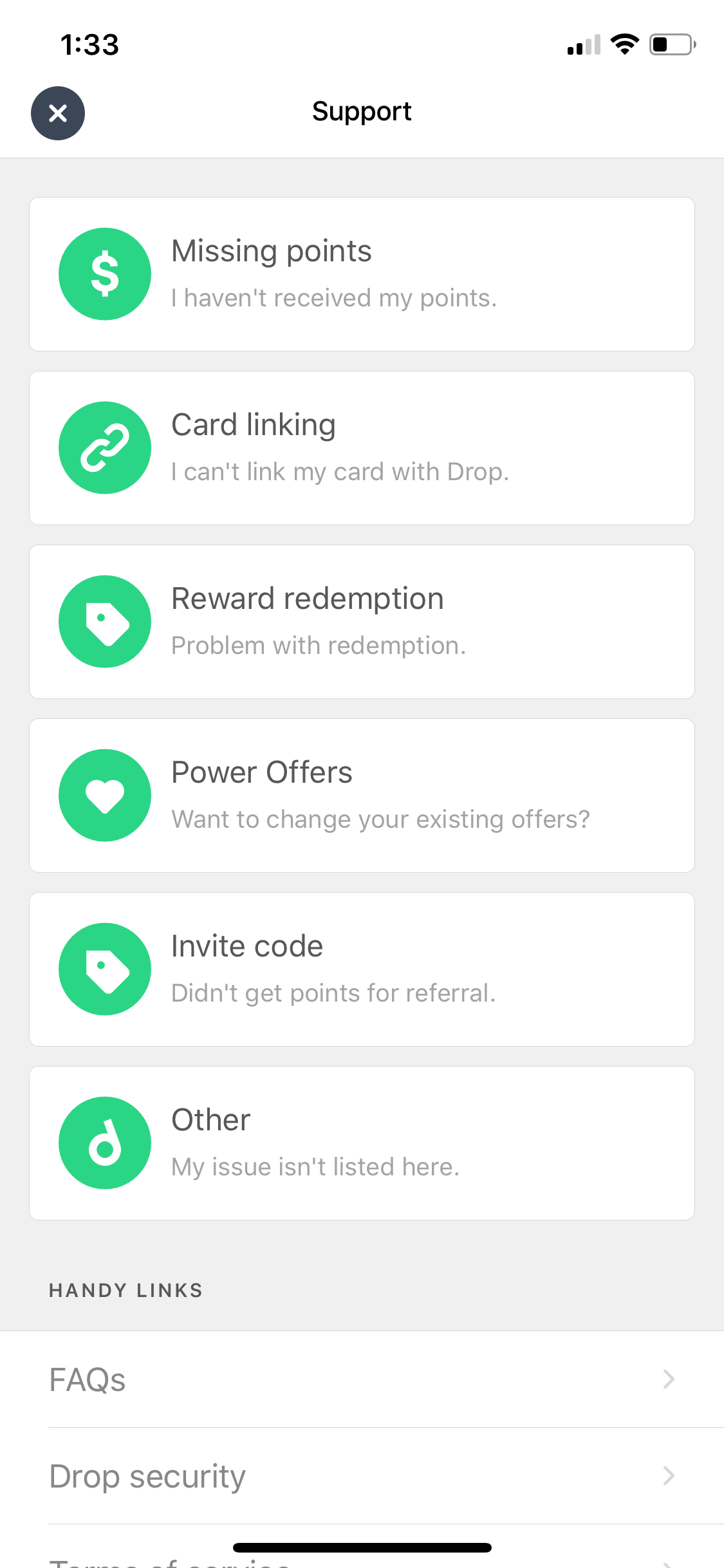Screen dimensions: 724x1568
Task: Select the Card linking help card
Action: pyautogui.click(x=362, y=448)
